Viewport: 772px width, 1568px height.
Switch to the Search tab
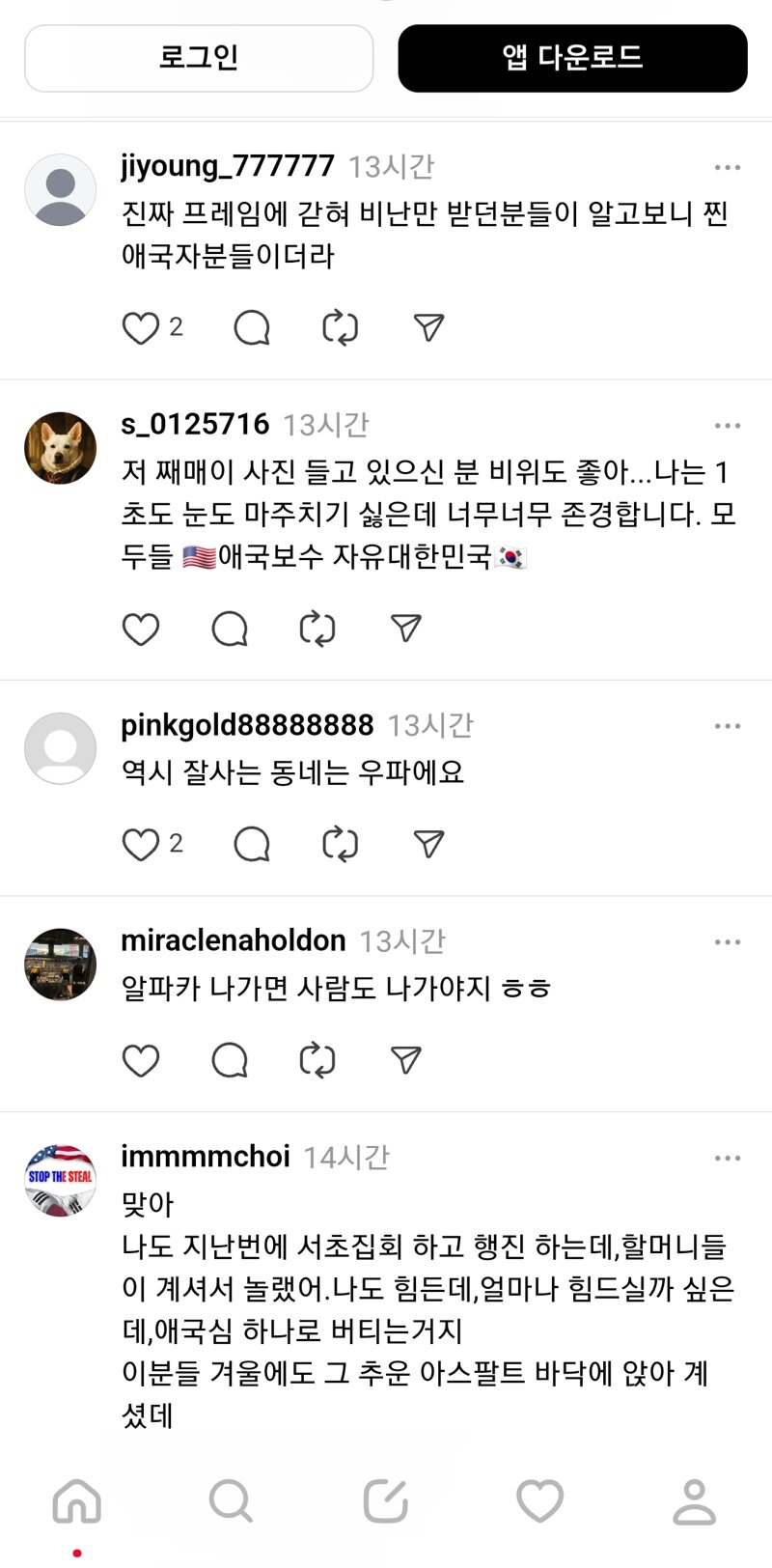click(x=231, y=1501)
